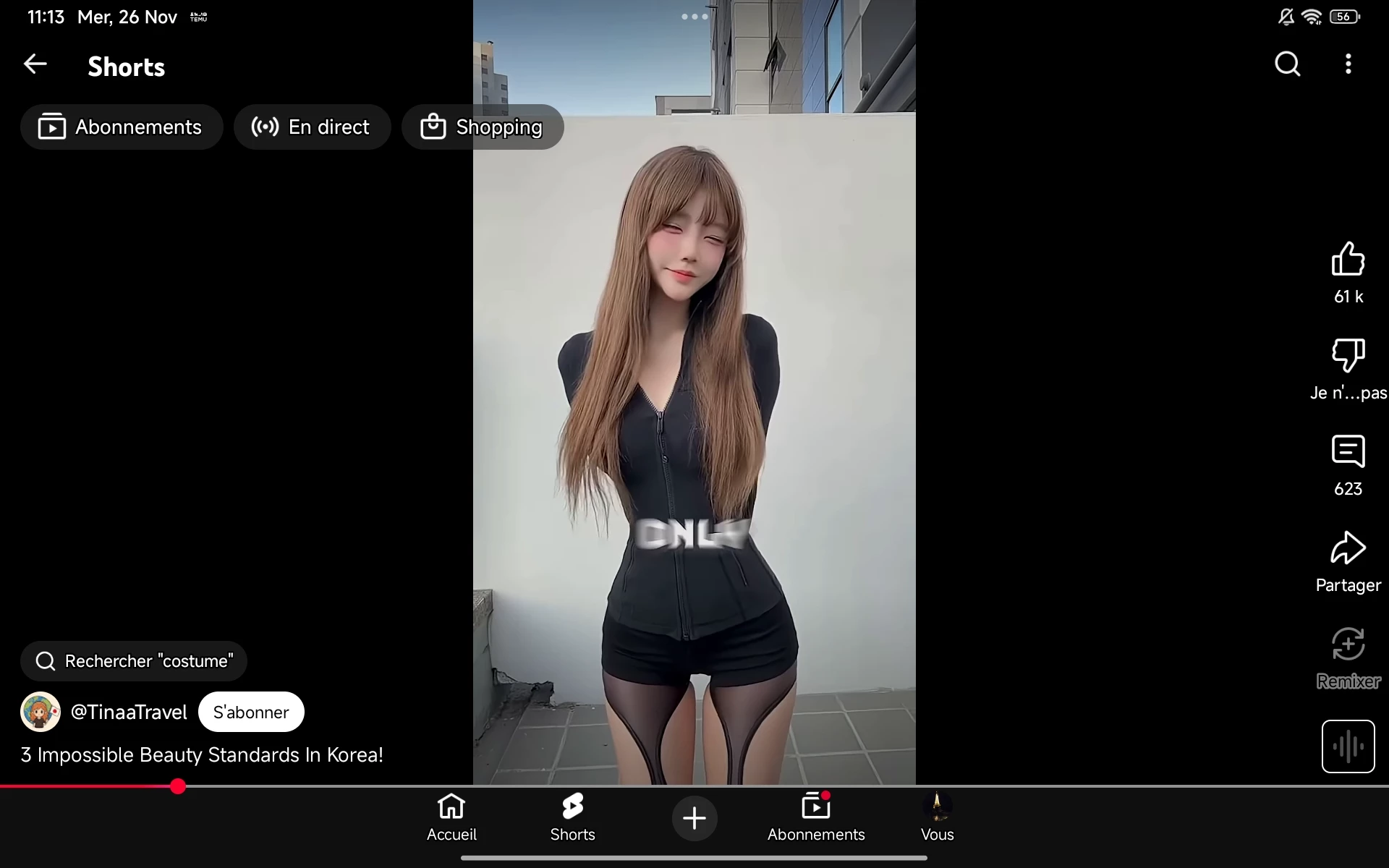
Task: Open the Shopping chip
Action: (x=483, y=127)
